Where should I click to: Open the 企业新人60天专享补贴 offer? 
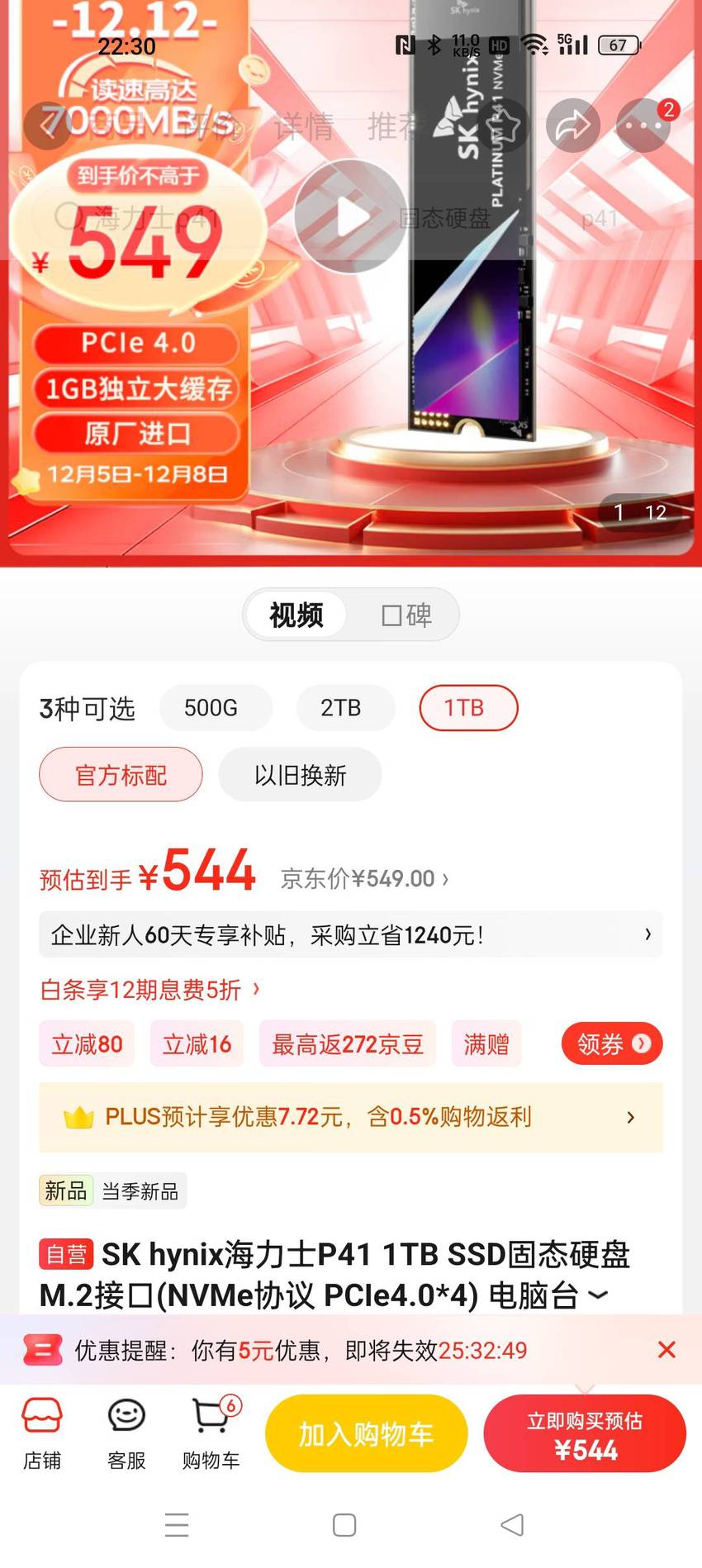click(351, 934)
